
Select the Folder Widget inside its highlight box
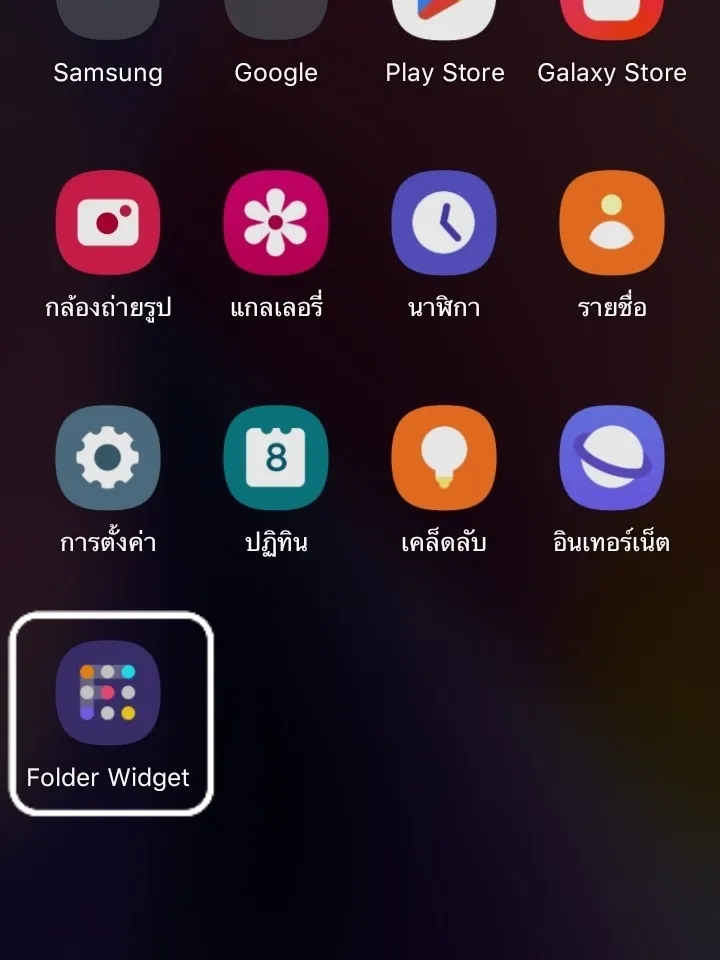108,692
